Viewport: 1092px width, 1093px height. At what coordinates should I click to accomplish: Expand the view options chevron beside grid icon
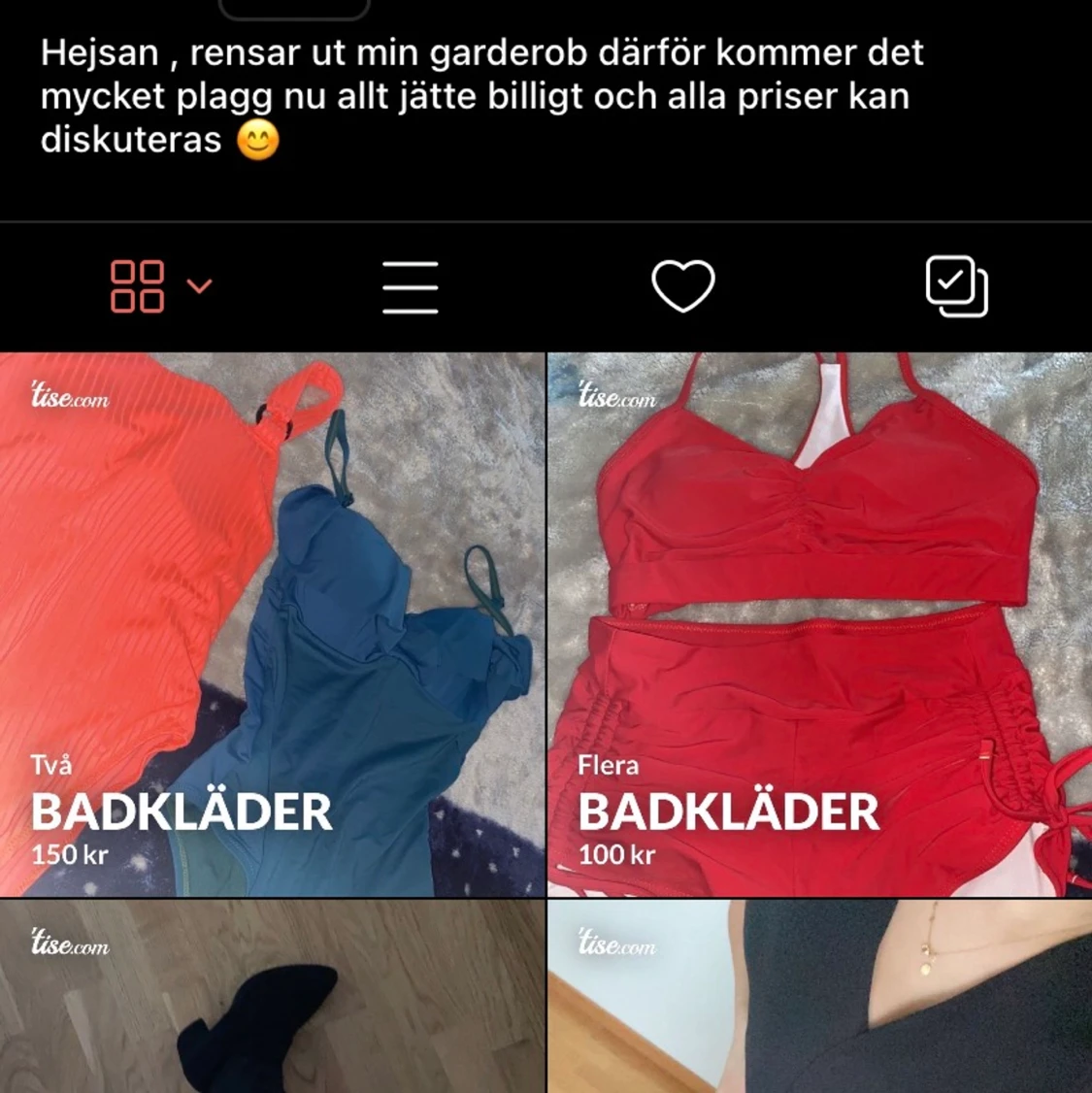[x=201, y=287]
